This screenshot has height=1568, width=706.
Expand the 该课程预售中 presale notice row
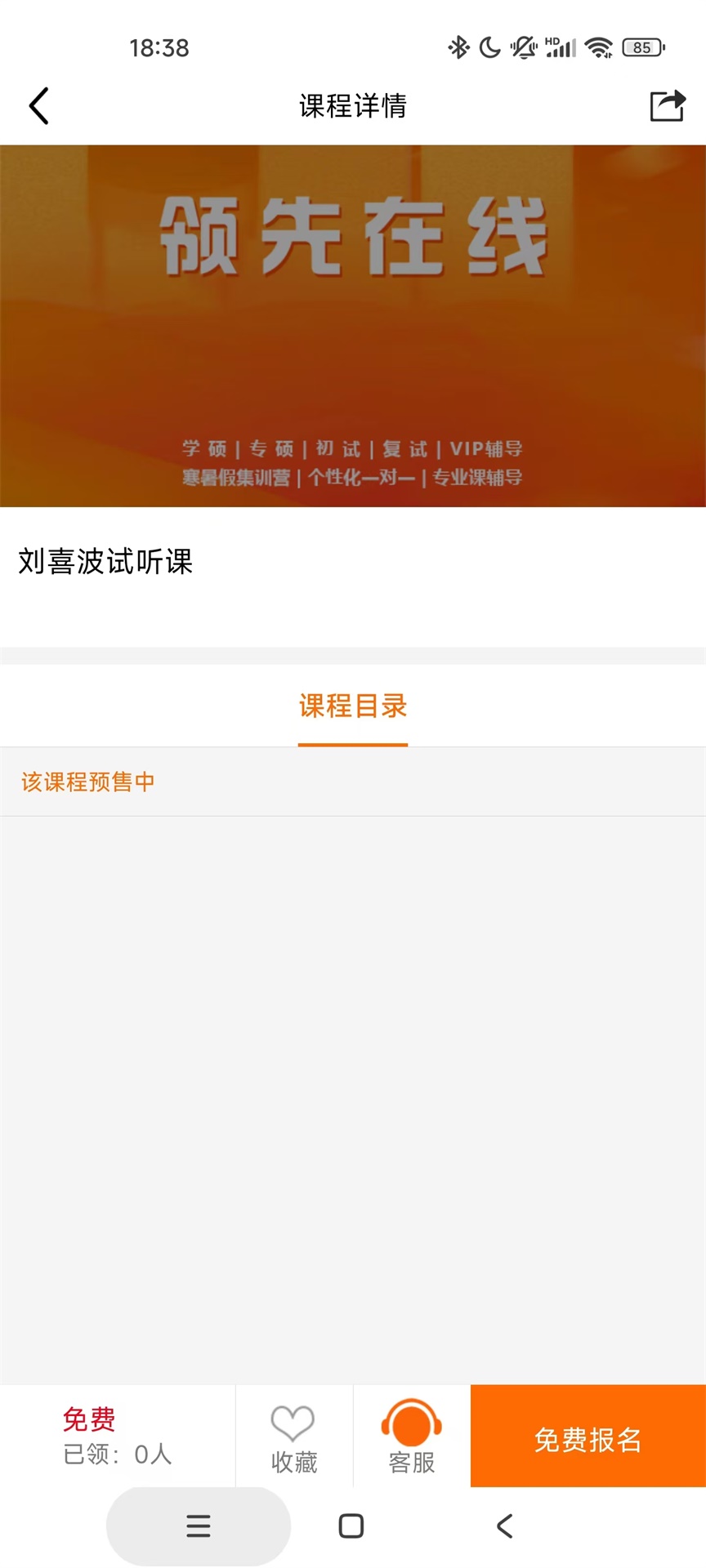87,782
